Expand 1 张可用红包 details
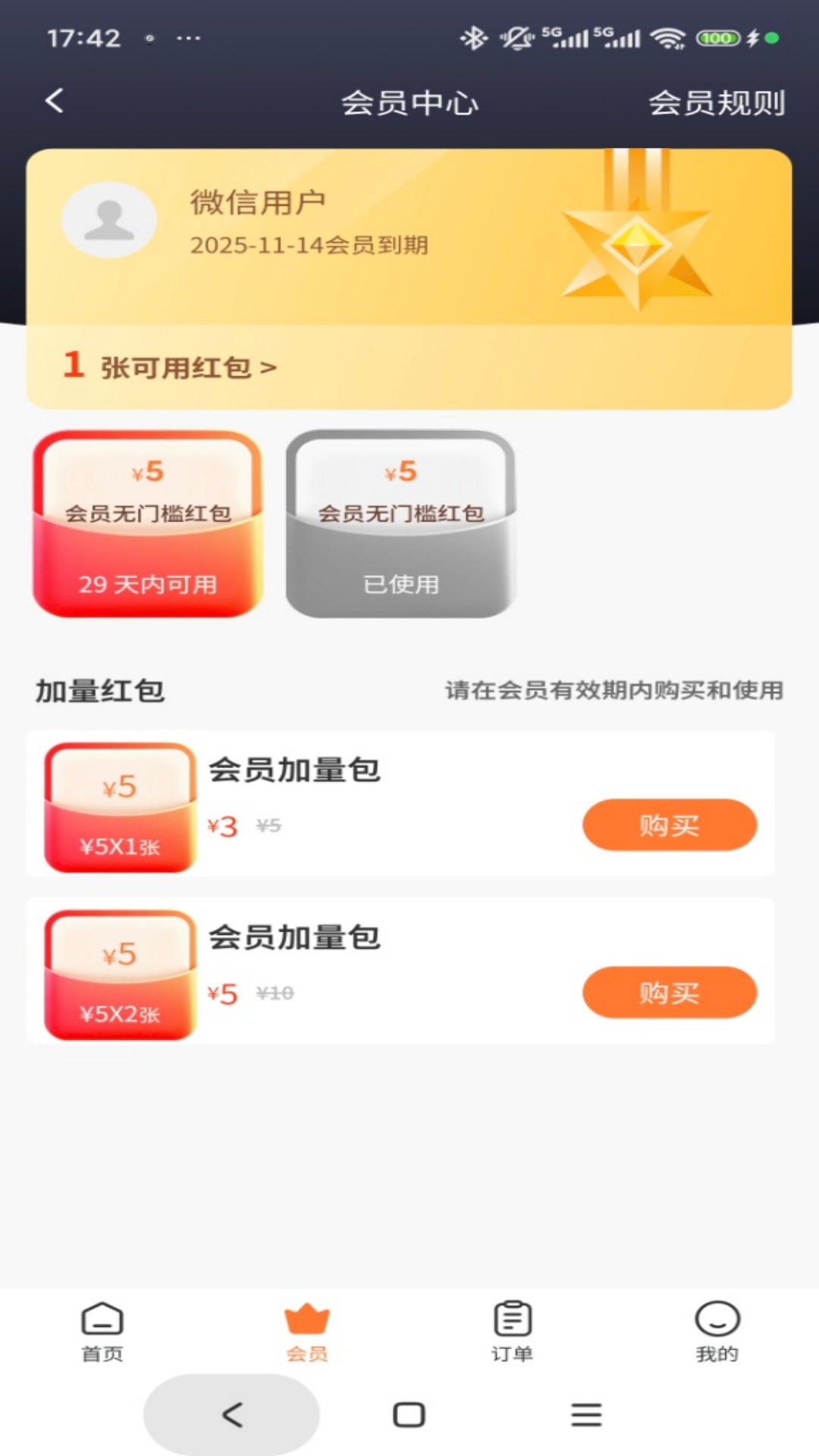This screenshot has height=1456, width=819. tap(167, 367)
